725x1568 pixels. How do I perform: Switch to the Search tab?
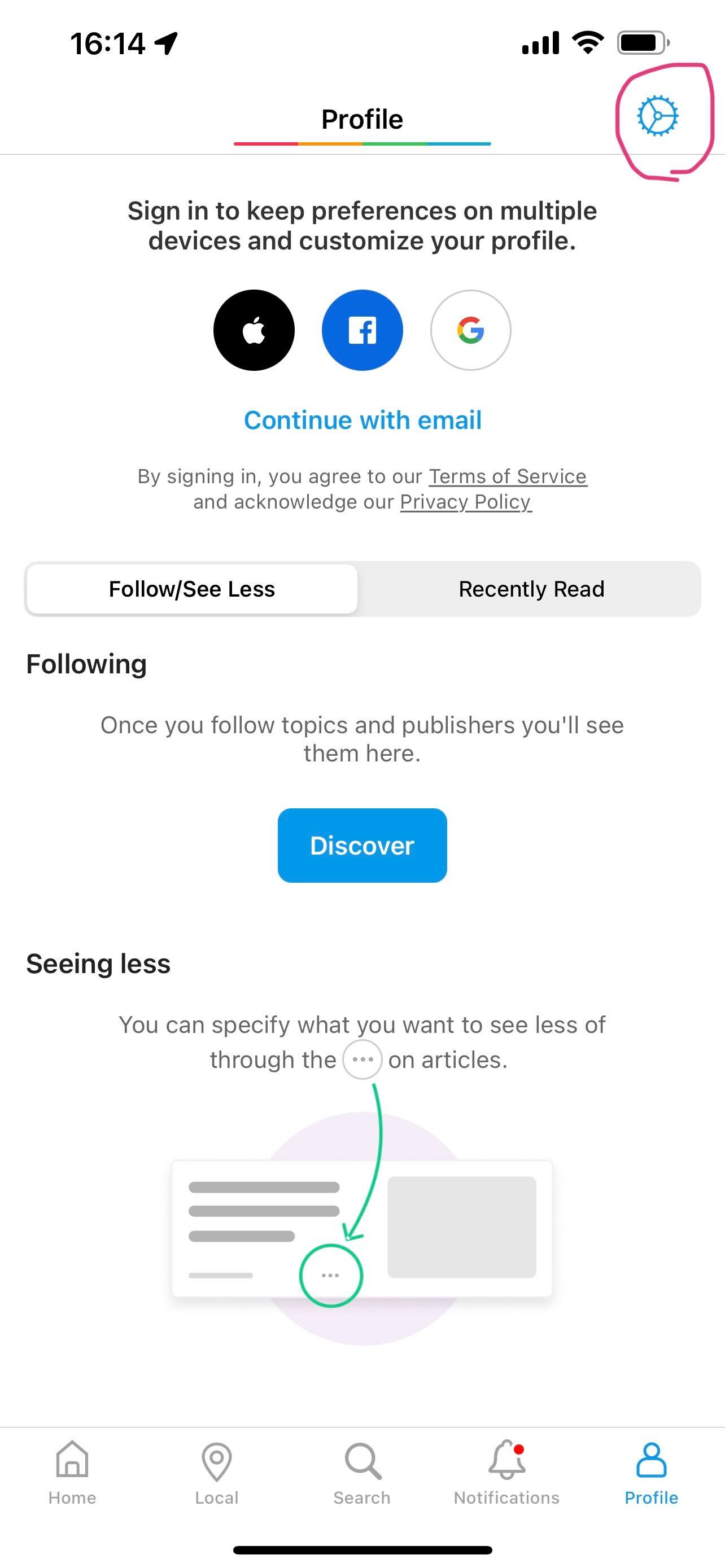362,1473
